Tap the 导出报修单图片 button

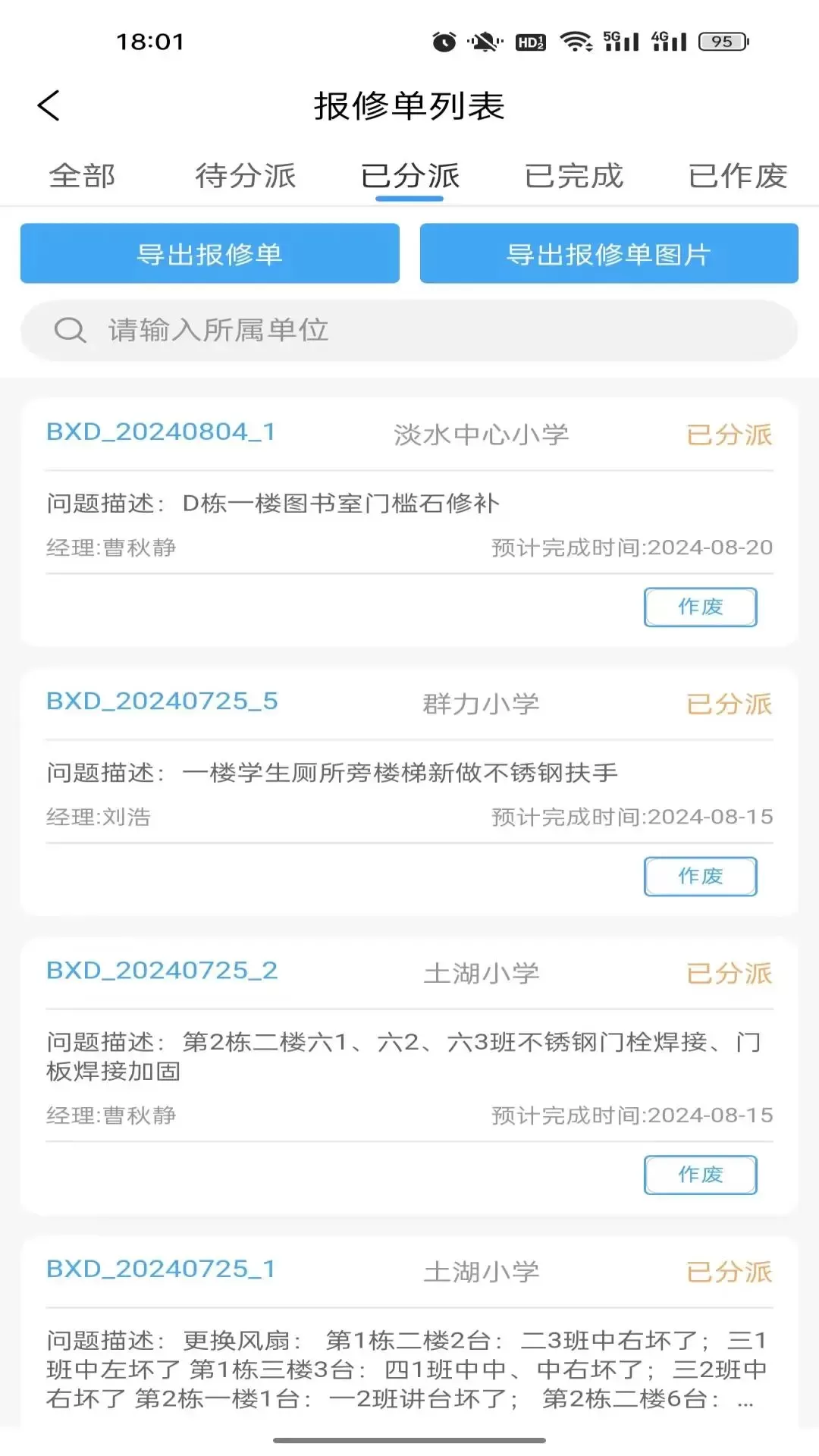click(609, 253)
